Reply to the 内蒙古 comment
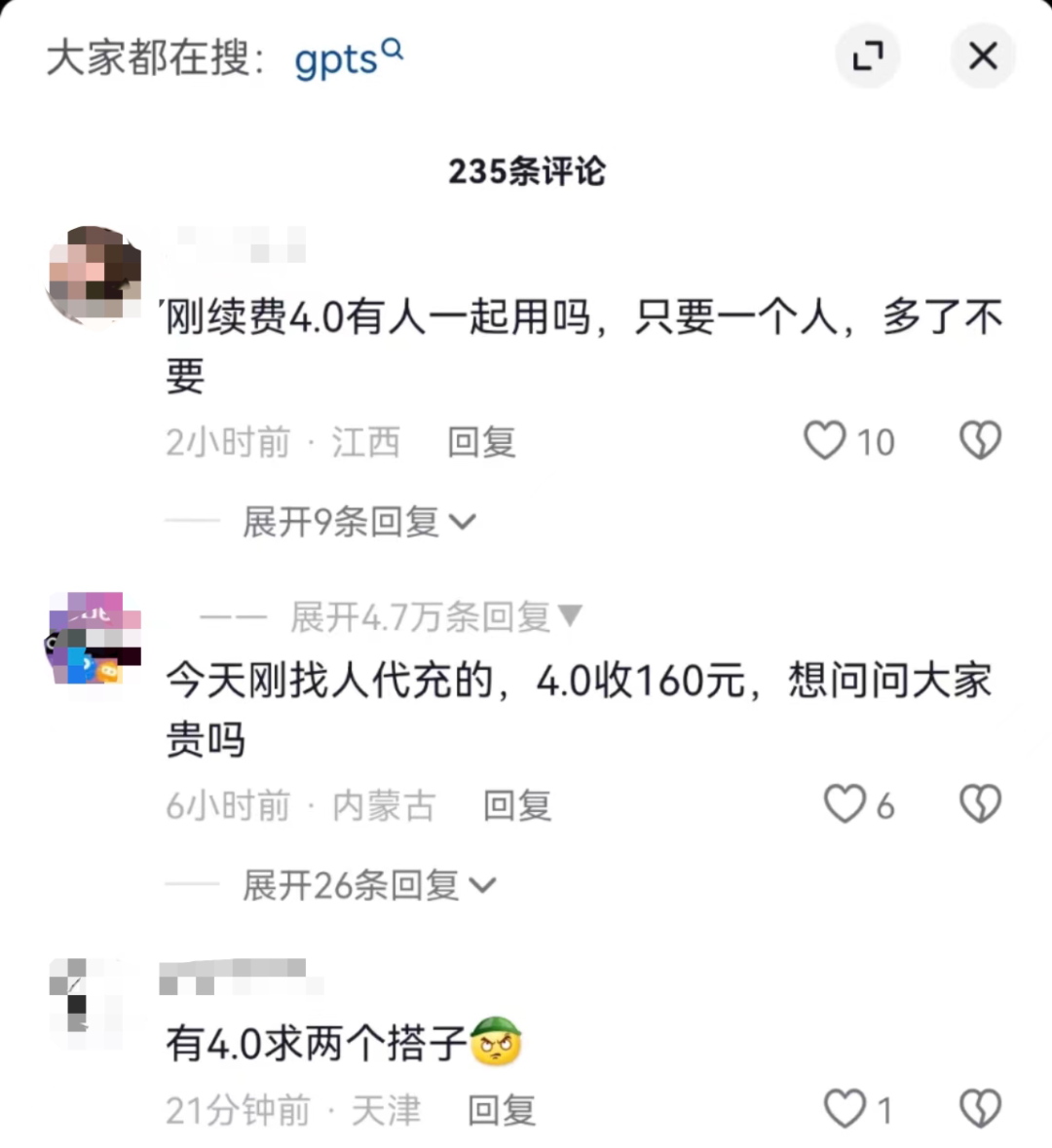This screenshot has width=1052, height=1148. (517, 806)
